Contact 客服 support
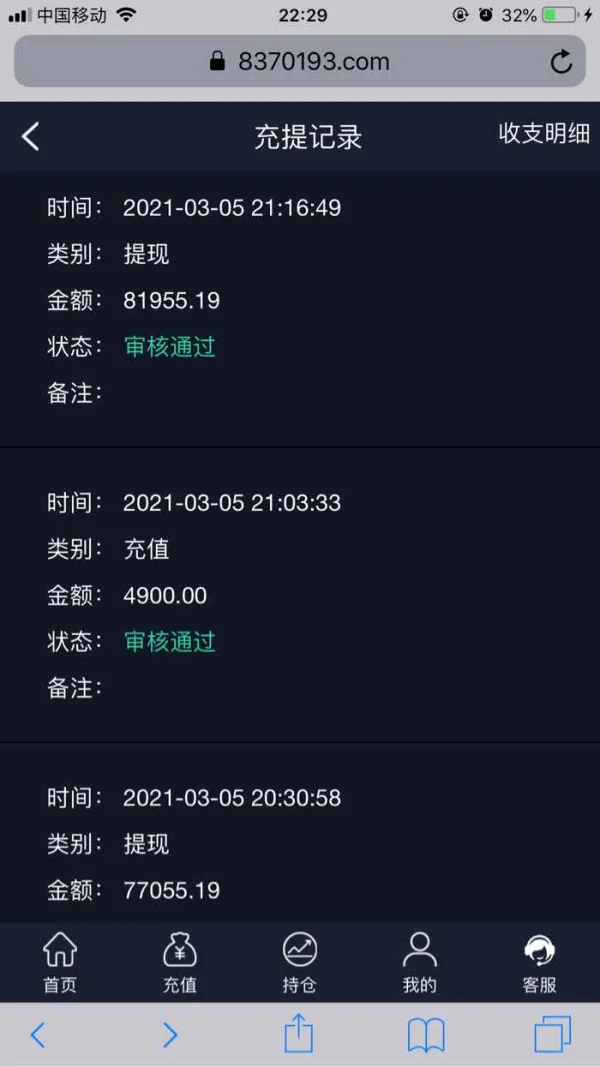The height and width of the screenshot is (1067, 600). tap(539, 962)
